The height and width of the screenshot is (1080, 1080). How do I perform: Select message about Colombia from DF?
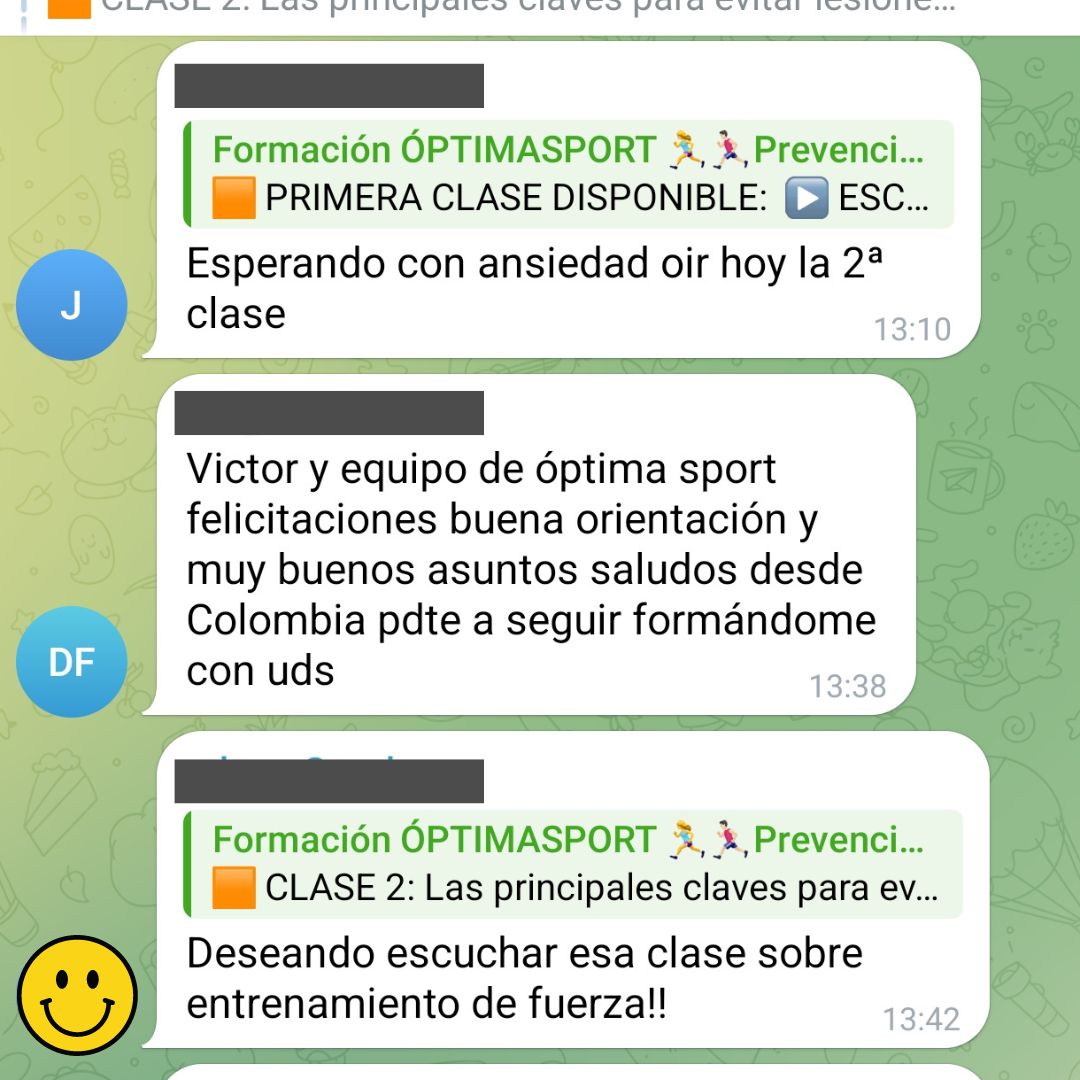[x=530, y=570]
